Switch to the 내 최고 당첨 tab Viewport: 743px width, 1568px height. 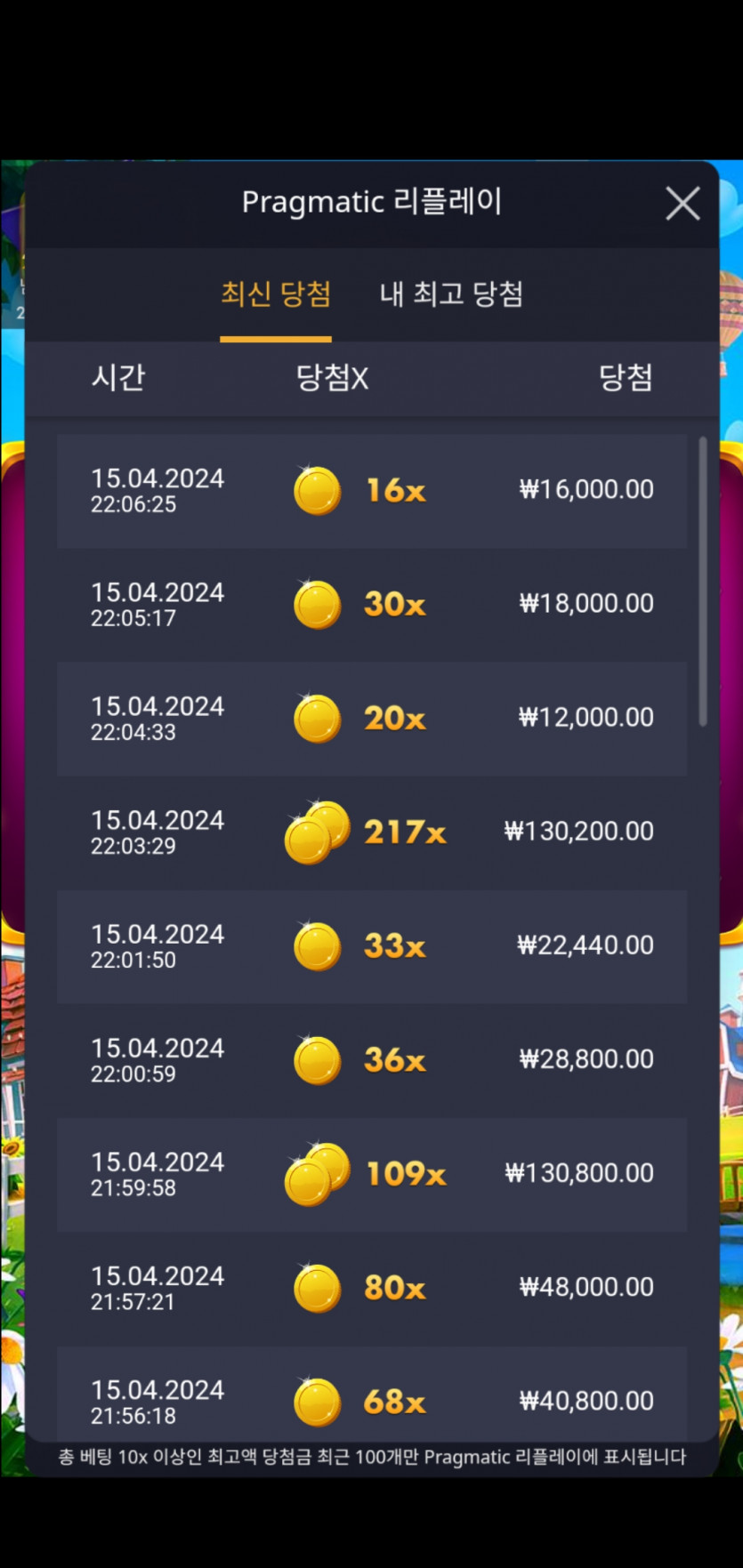pyautogui.click(x=451, y=294)
